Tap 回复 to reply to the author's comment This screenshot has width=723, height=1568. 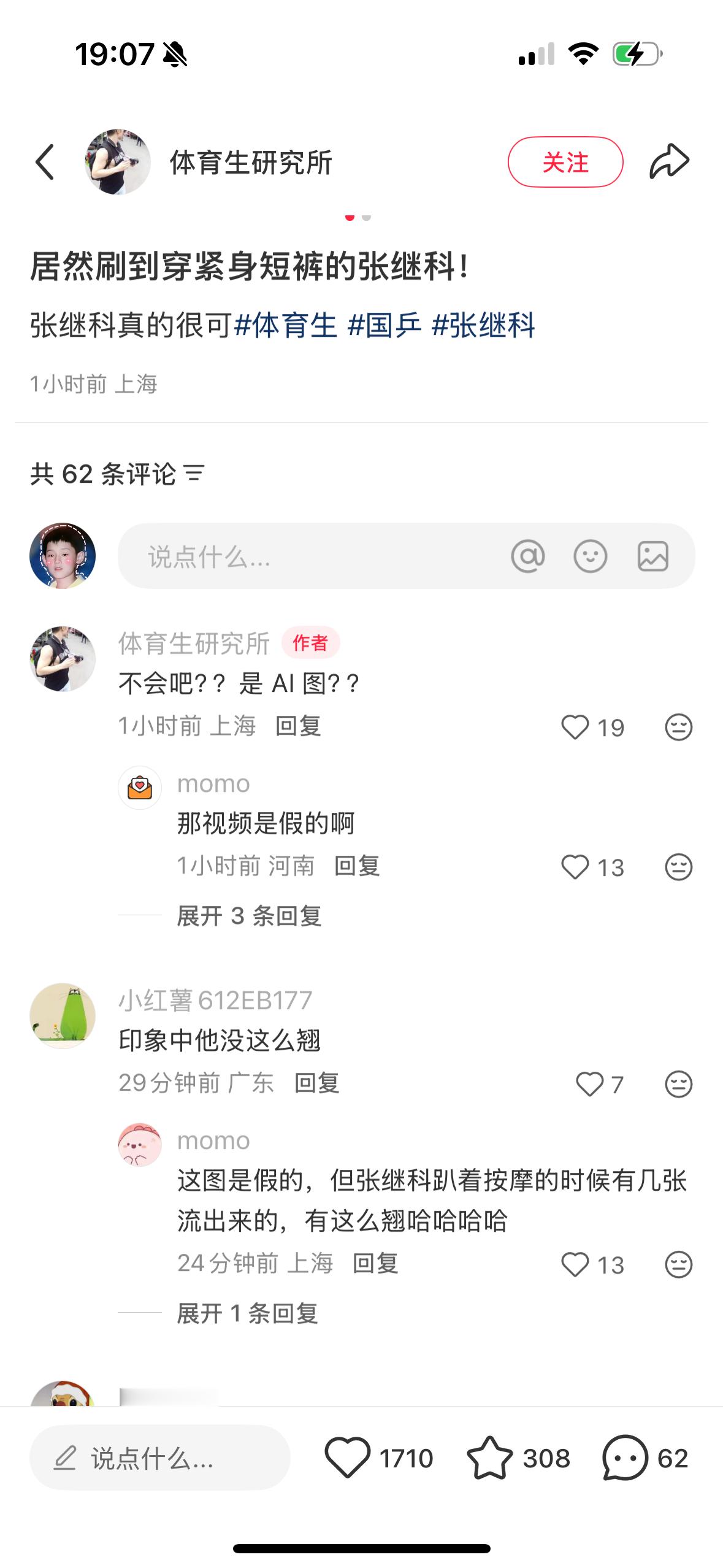point(299,728)
